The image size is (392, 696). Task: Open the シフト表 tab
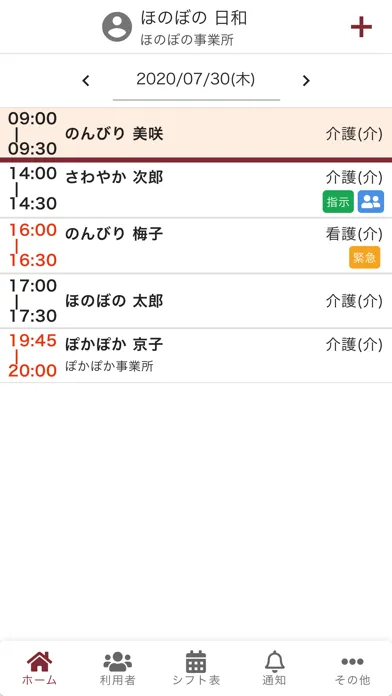click(196, 668)
